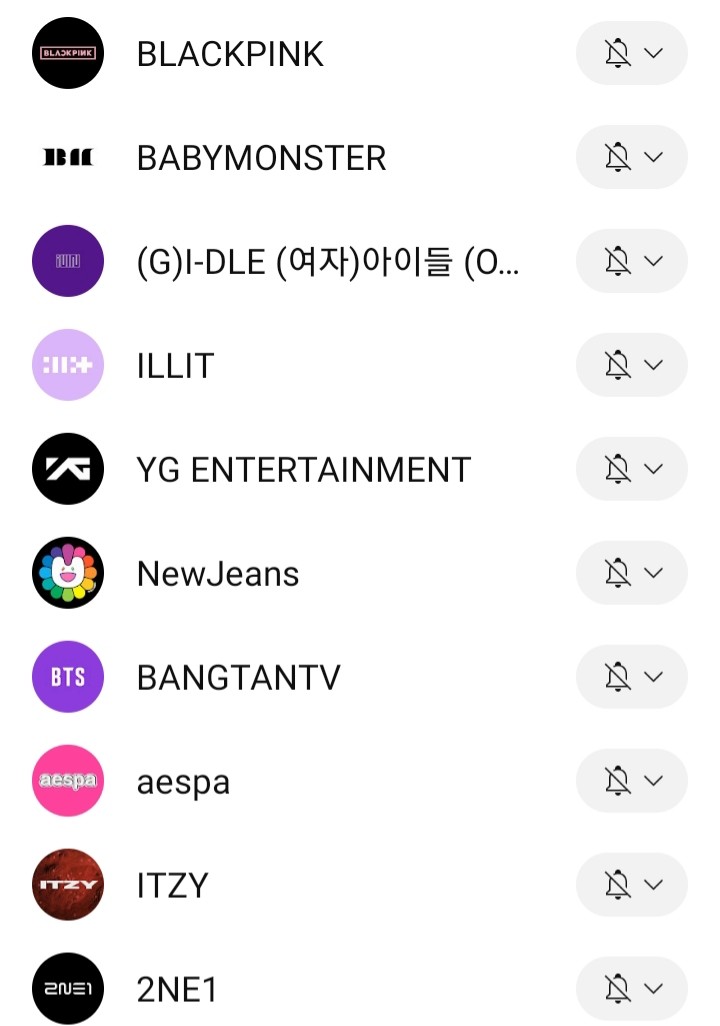The width and height of the screenshot is (720, 1026).
Task: Open the BABYMONSTER channel
Action: pos(261,158)
